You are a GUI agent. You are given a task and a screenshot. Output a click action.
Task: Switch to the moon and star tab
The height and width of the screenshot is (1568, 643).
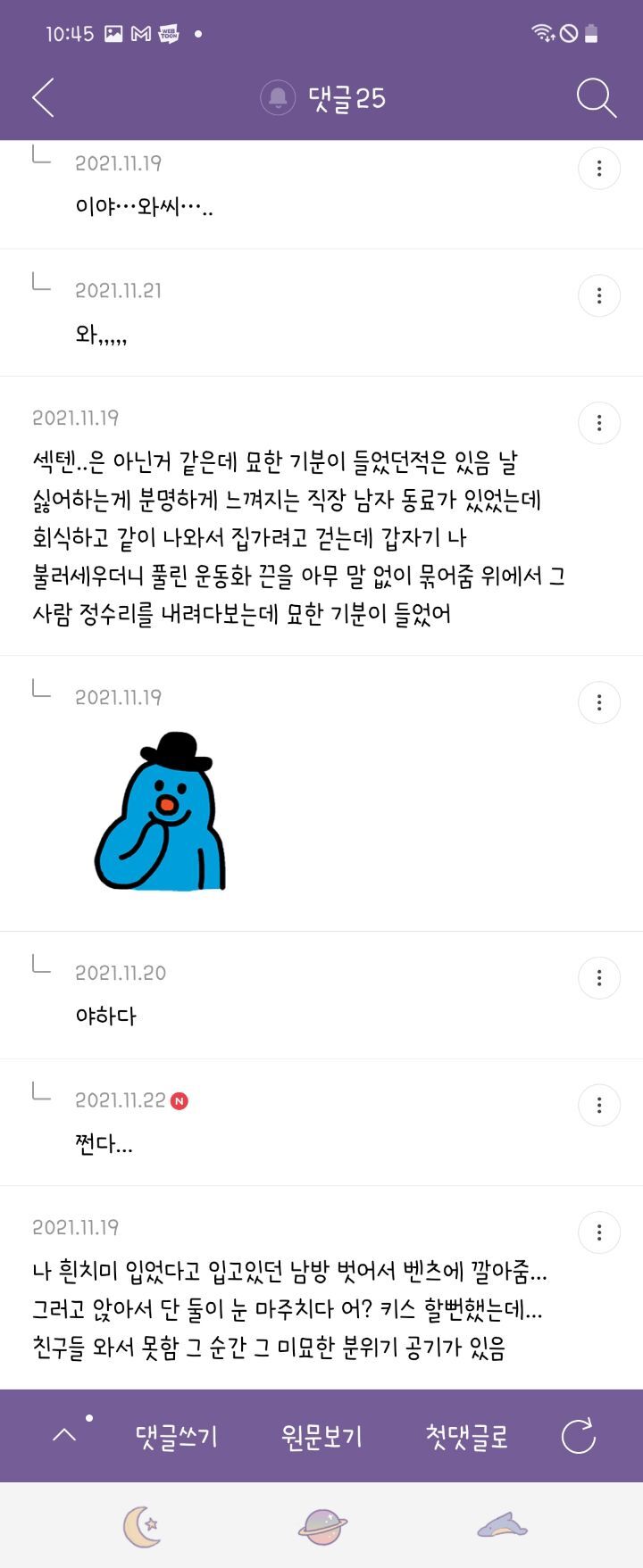(141, 1526)
